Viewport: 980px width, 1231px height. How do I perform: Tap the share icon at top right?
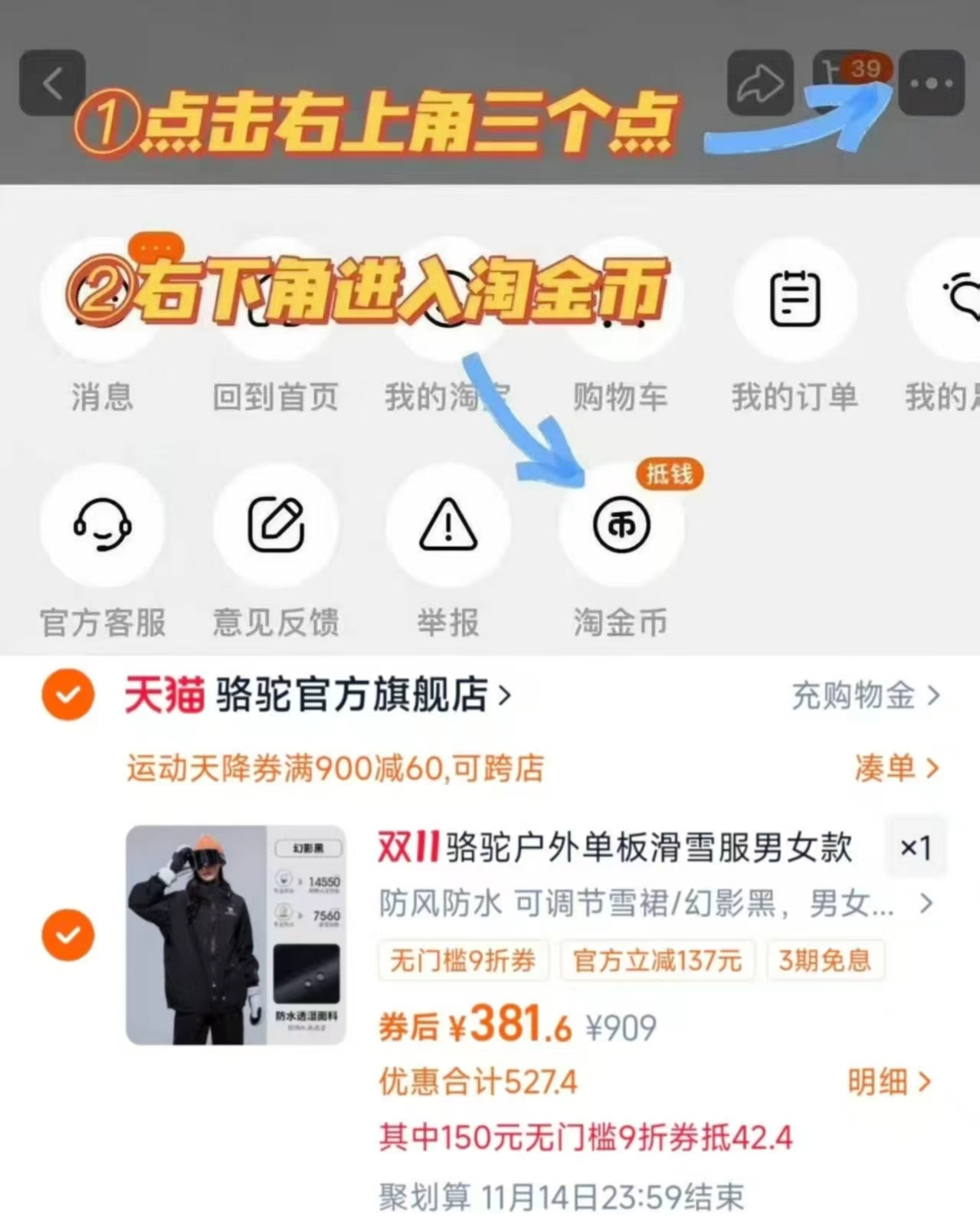[760, 82]
